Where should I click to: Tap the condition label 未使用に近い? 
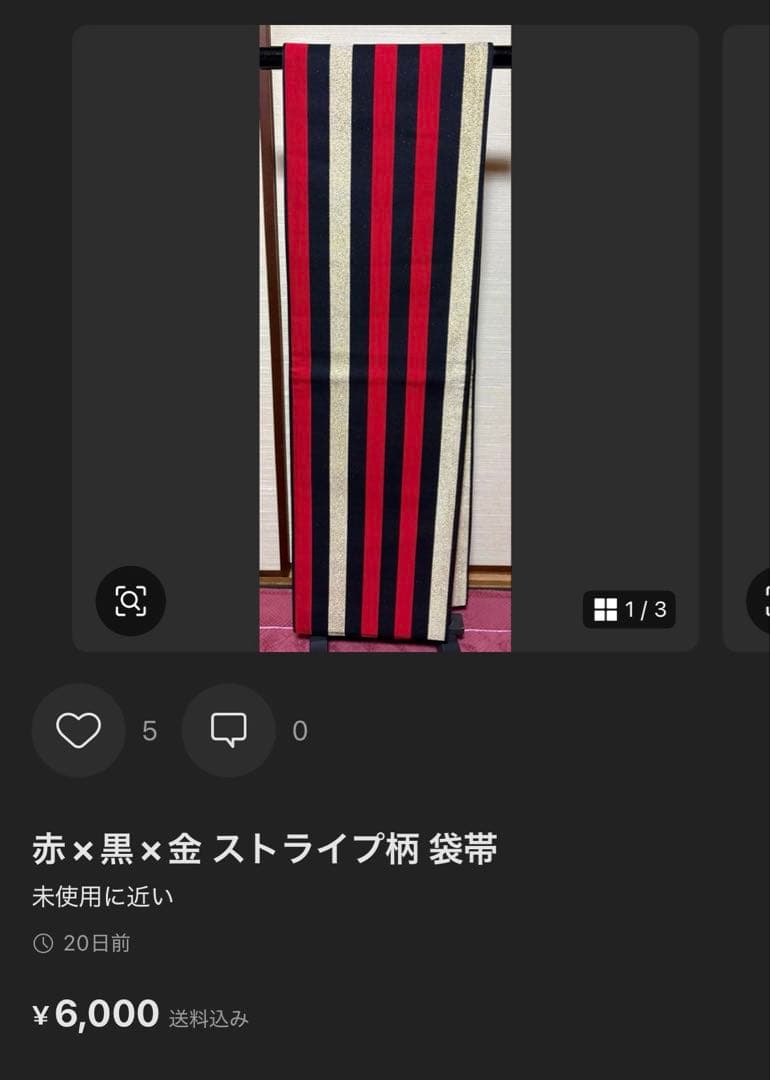tap(102, 897)
